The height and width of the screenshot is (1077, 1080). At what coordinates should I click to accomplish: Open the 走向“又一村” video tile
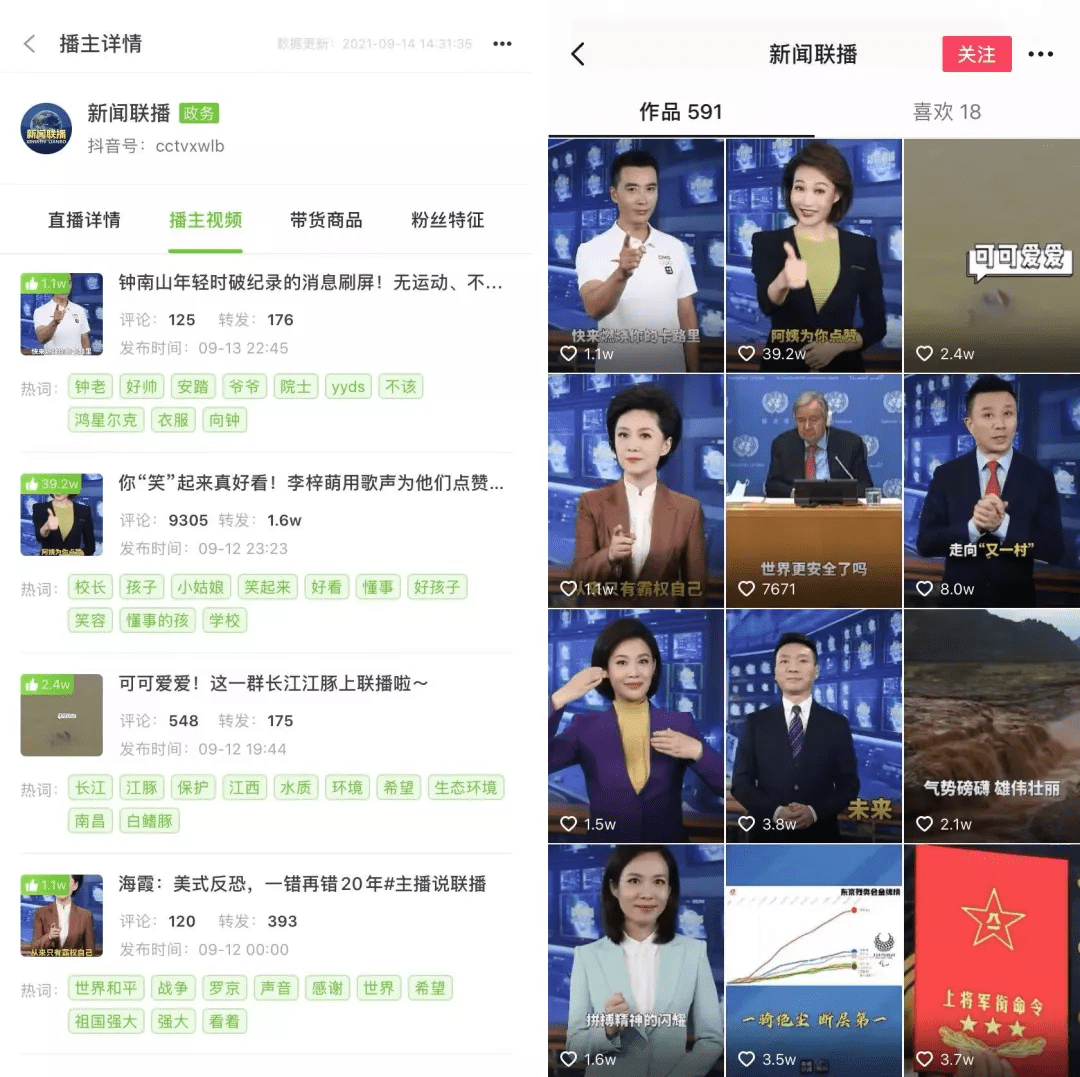(x=991, y=490)
